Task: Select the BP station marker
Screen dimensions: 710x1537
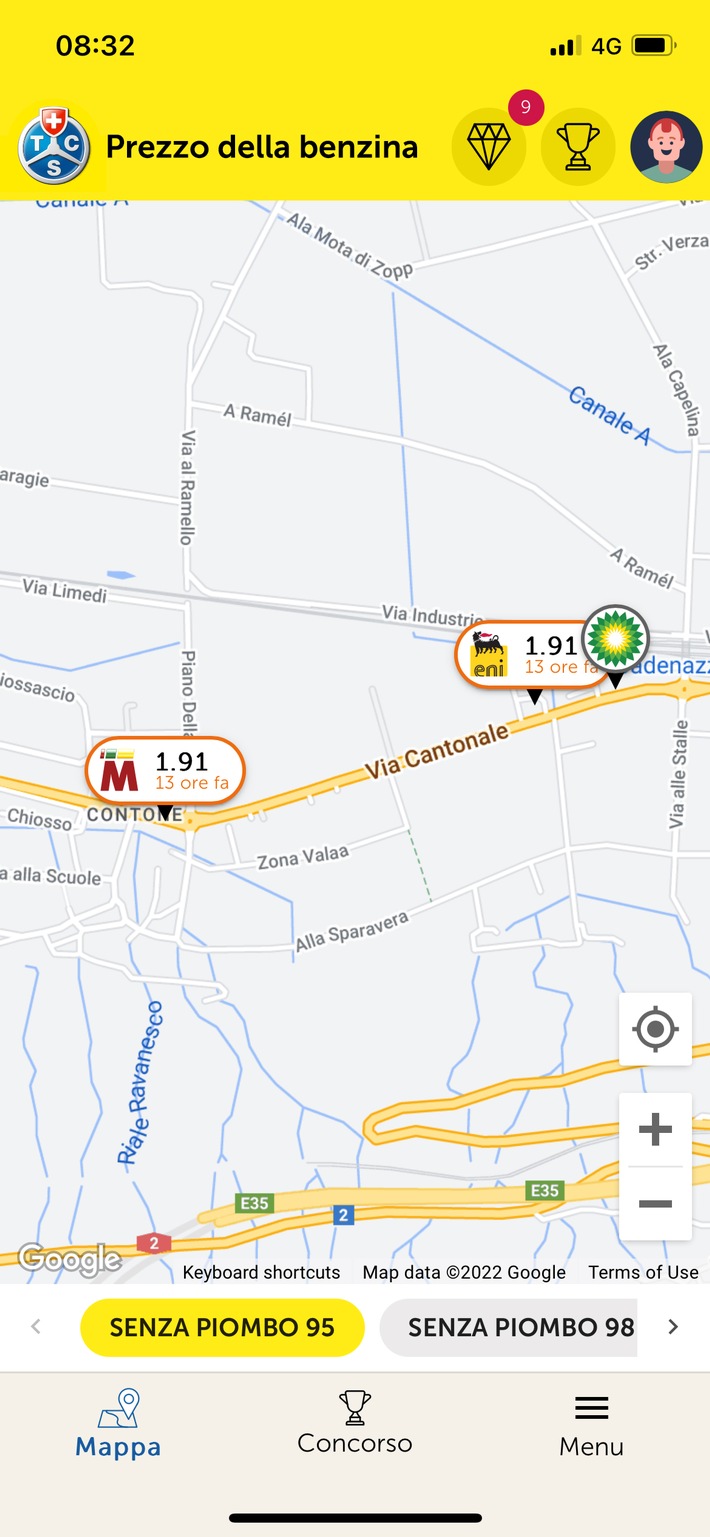Action: point(616,638)
